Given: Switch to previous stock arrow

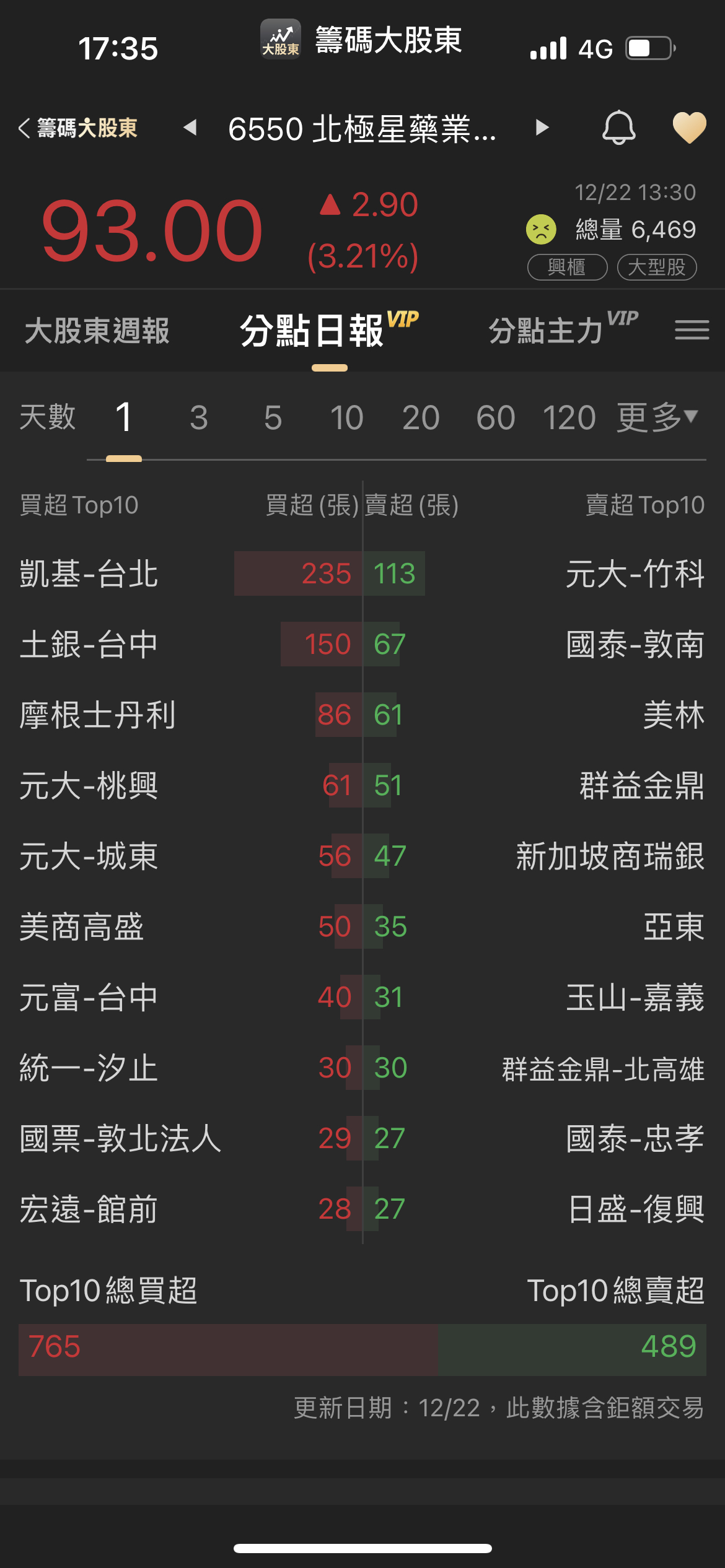Looking at the screenshot, I should point(190,128).
